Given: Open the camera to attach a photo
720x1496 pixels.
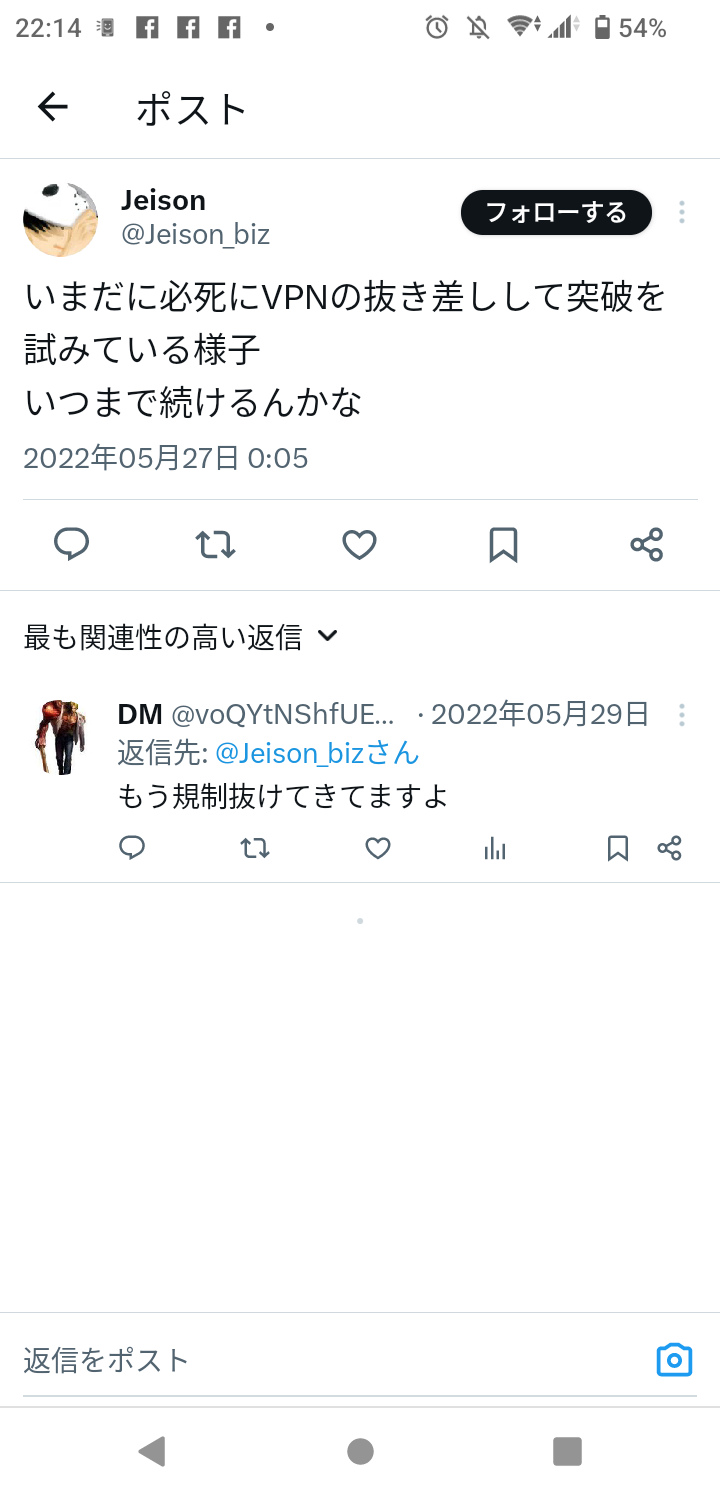Looking at the screenshot, I should 674,1360.
